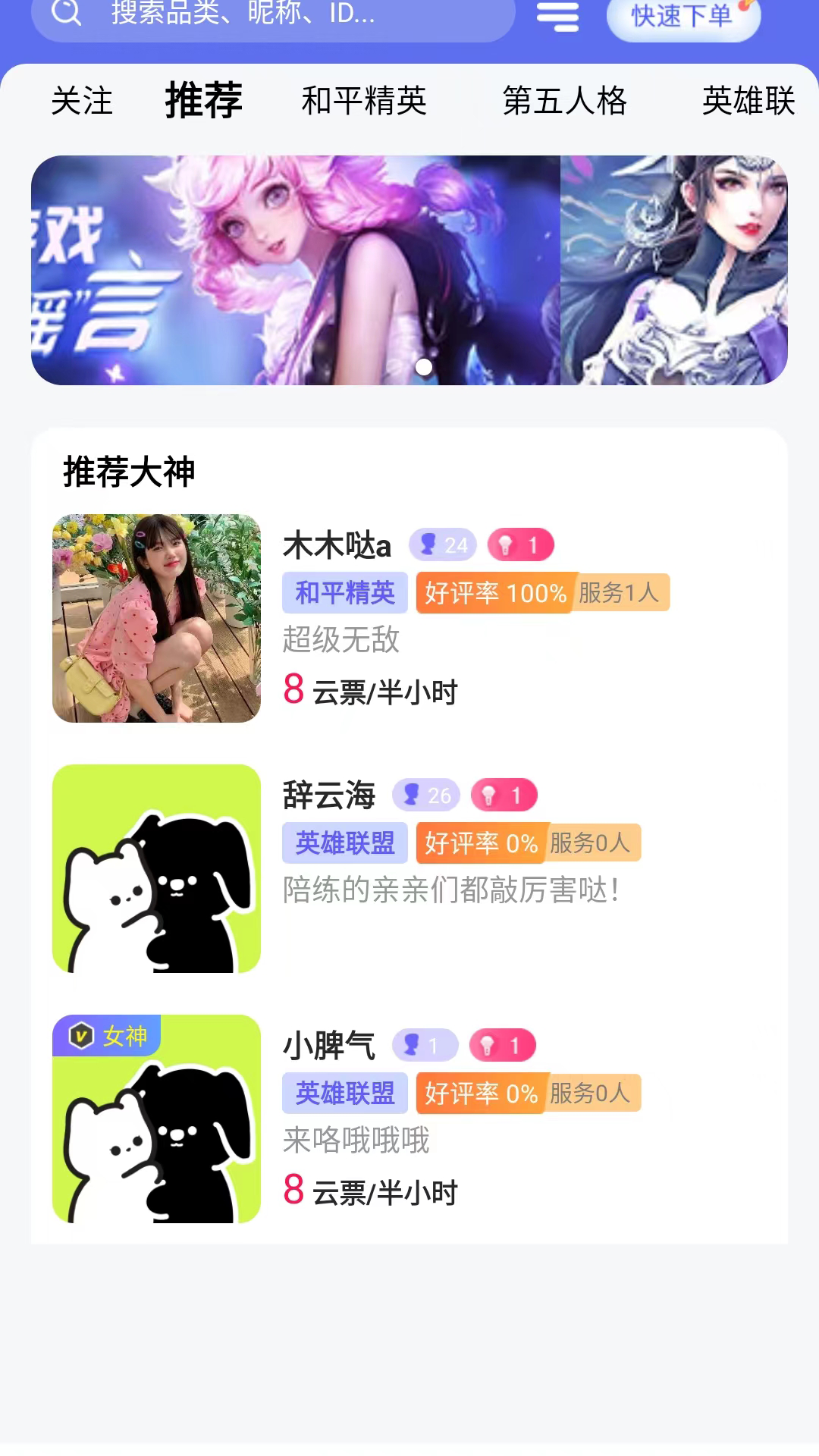Open 小脾气's player listing
Viewport: 819px width, 1456px height.
(x=409, y=1119)
